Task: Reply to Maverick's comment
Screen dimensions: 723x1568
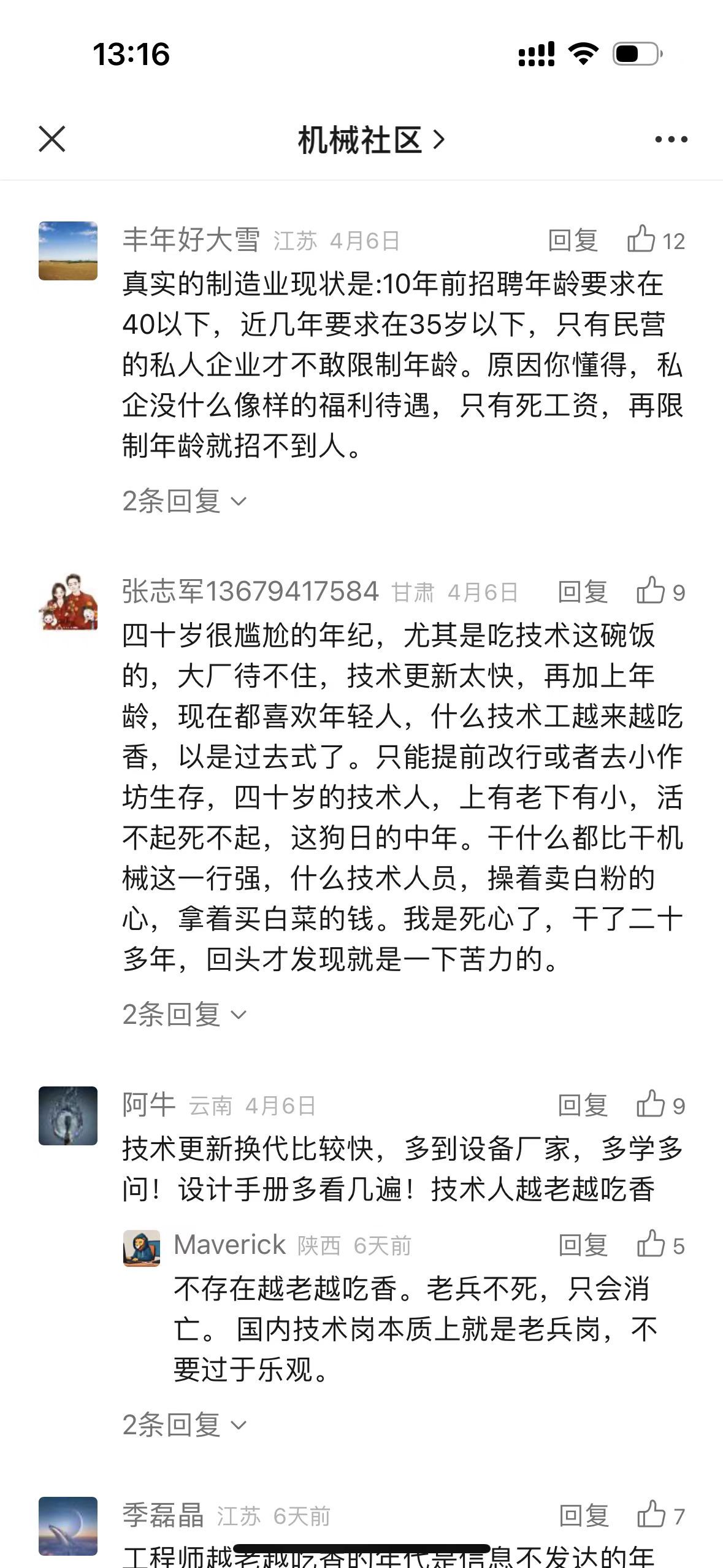Action: (582, 1246)
